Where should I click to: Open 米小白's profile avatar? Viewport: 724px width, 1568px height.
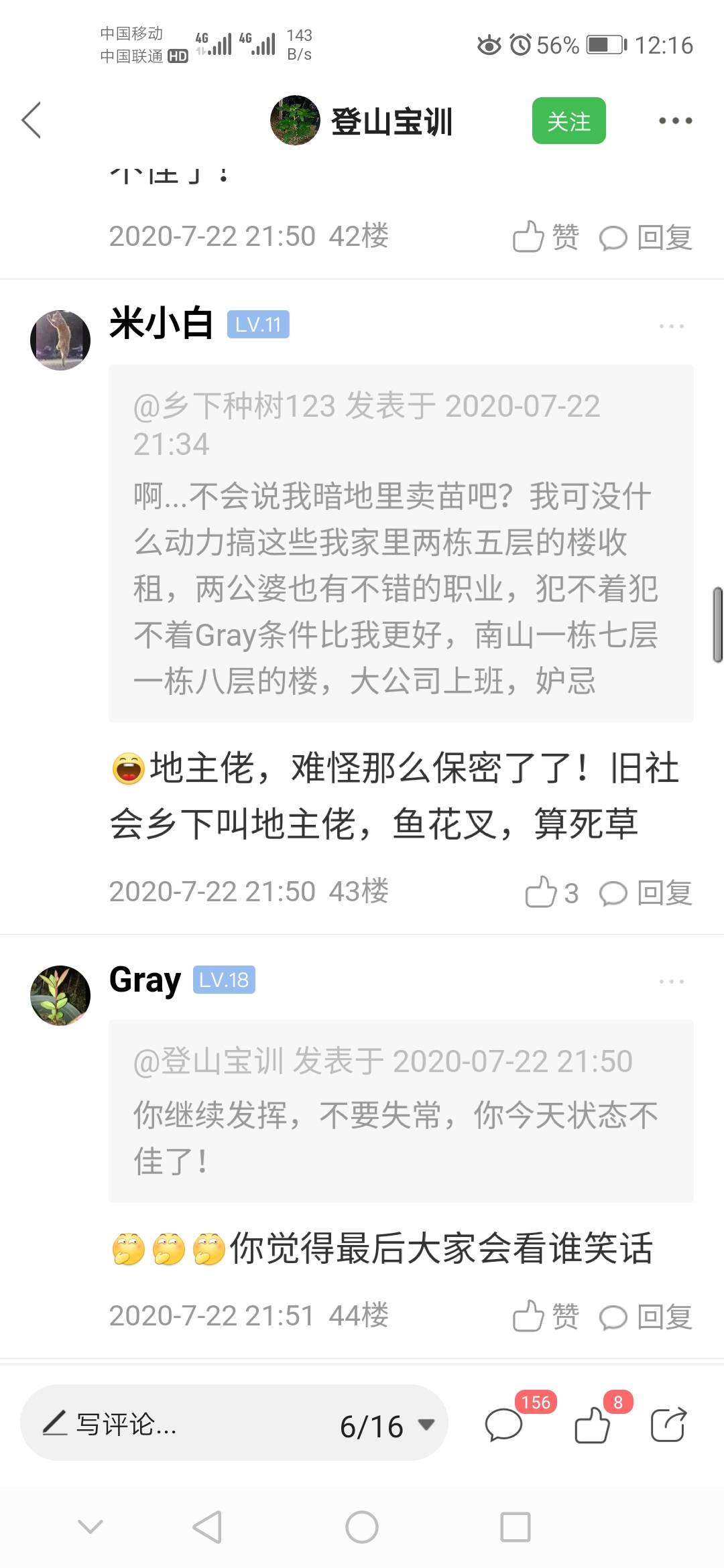[60, 340]
